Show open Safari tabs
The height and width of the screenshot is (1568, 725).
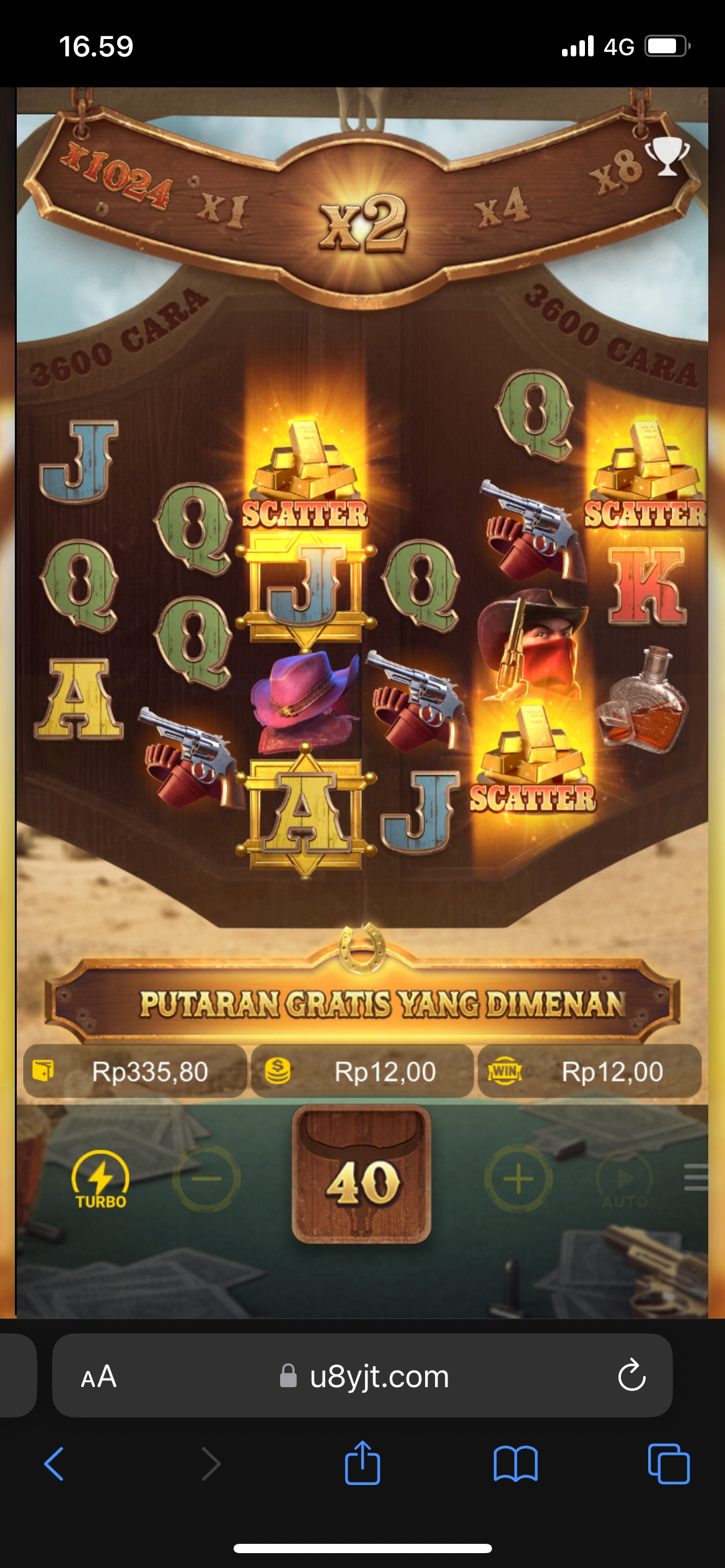668,1464
